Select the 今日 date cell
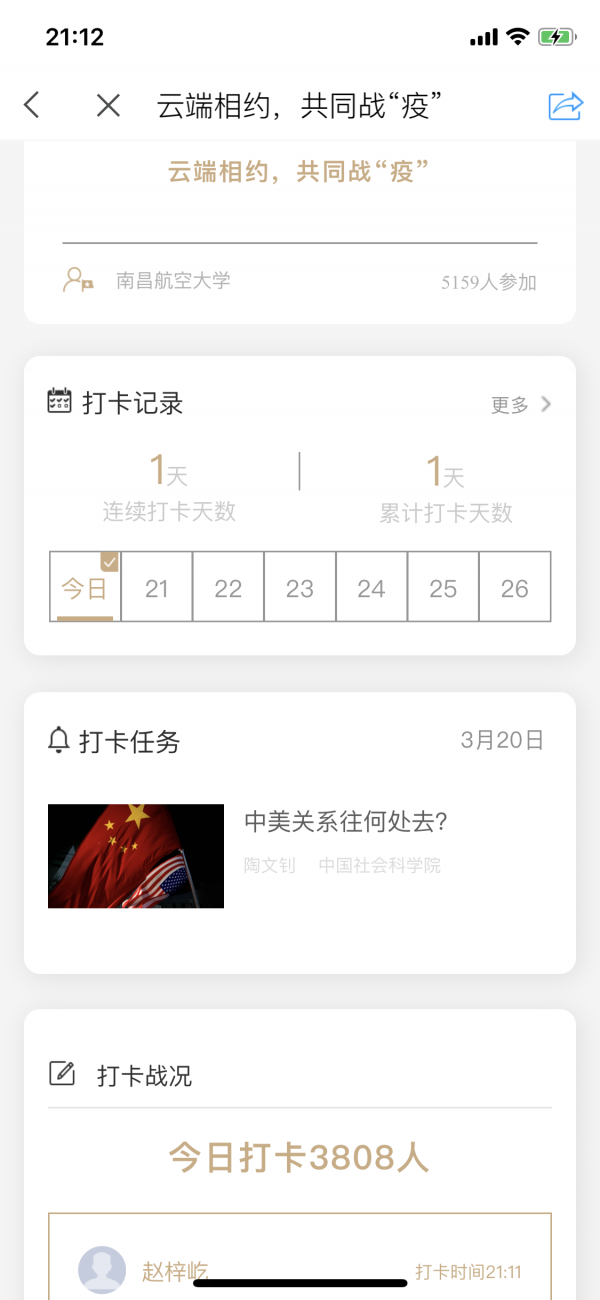The width and height of the screenshot is (600, 1300). coord(85,587)
